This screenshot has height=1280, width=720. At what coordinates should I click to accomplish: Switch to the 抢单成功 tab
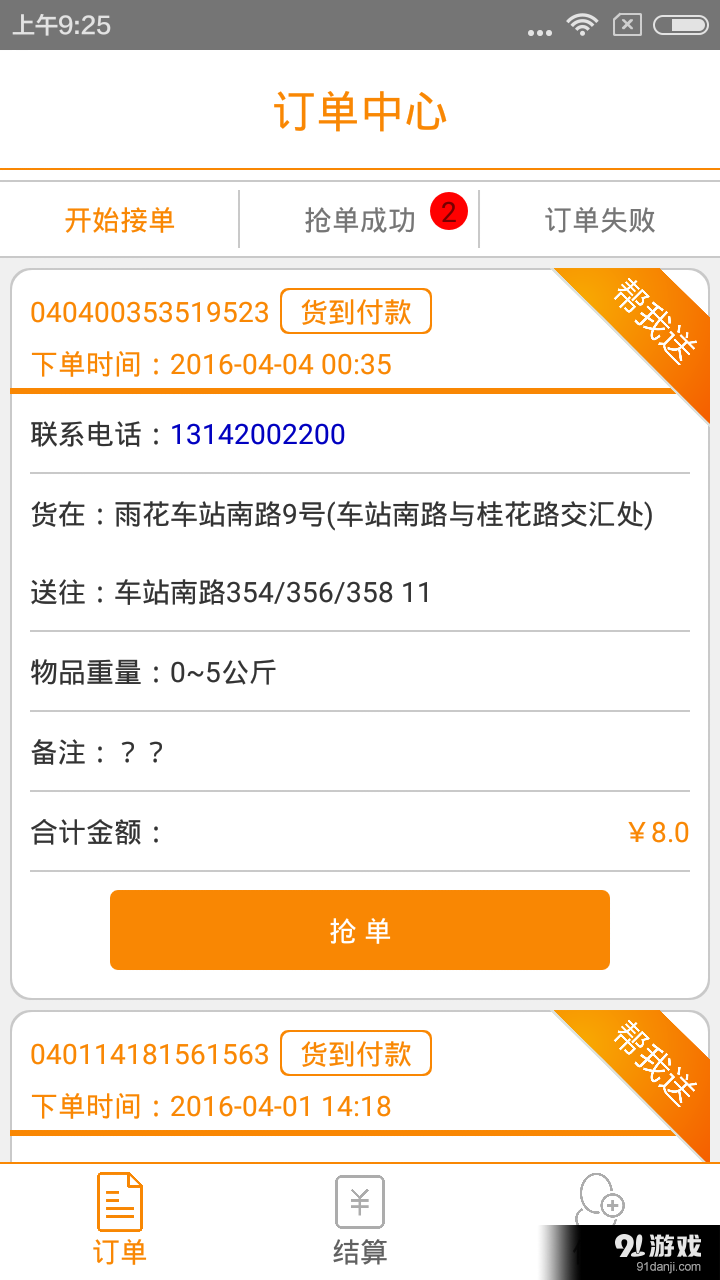pyautogui.click(x=359, y=219)
